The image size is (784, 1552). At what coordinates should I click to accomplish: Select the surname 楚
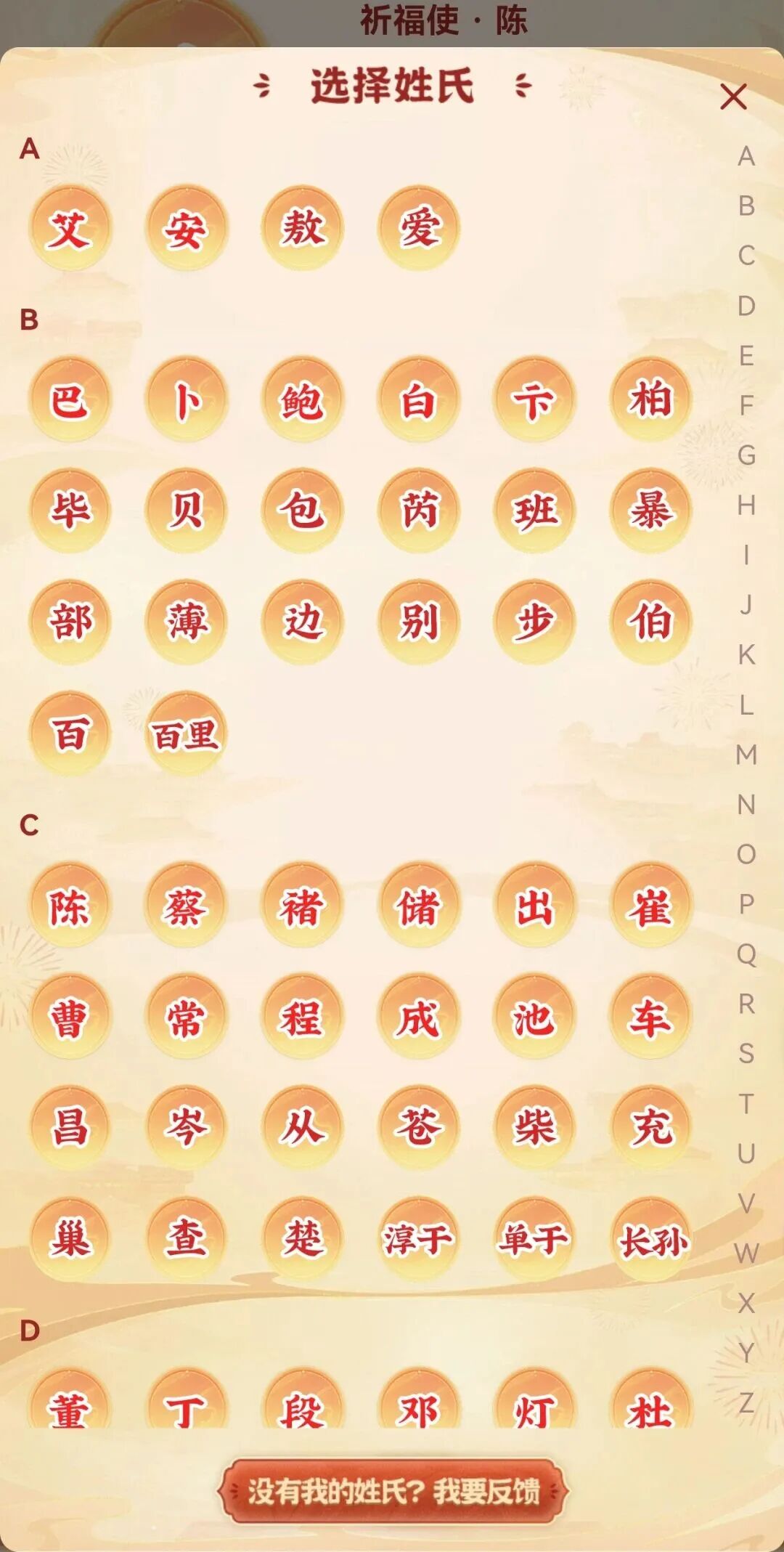coord(302,1239)
